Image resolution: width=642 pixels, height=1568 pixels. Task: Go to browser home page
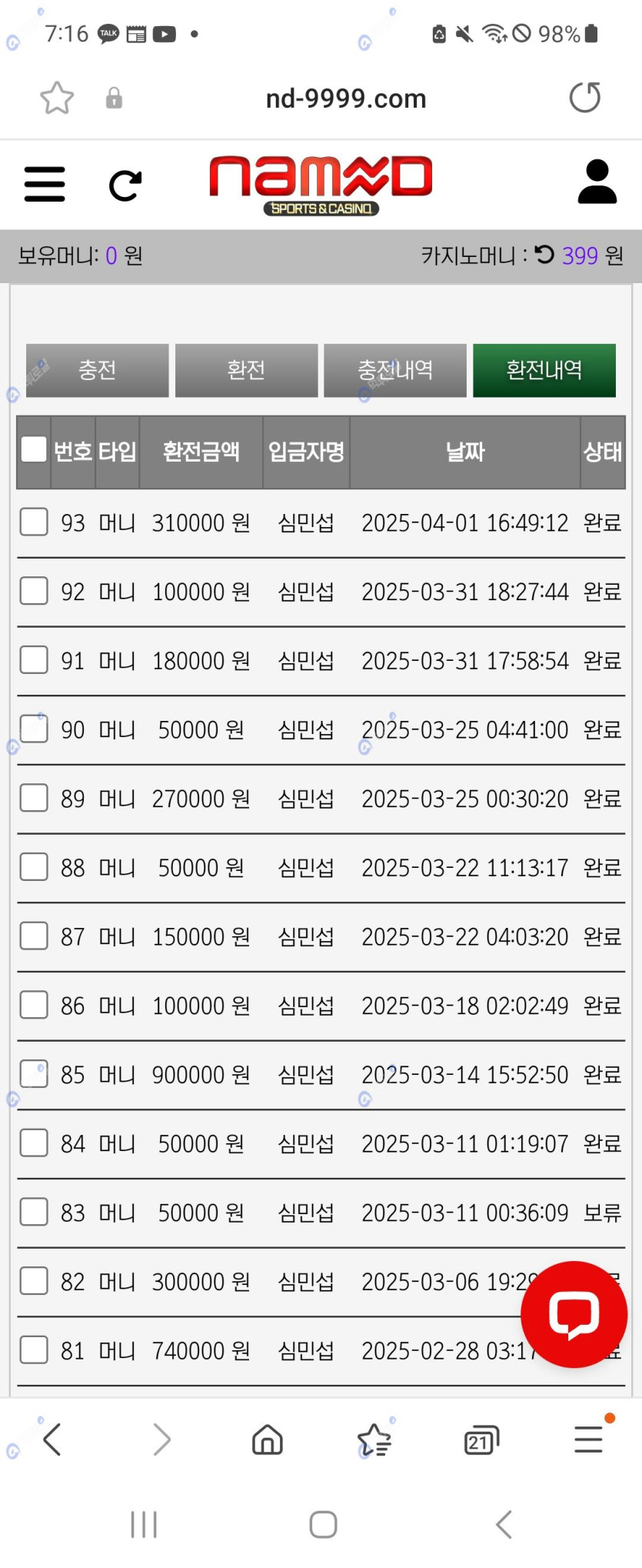click(268, 1439)
